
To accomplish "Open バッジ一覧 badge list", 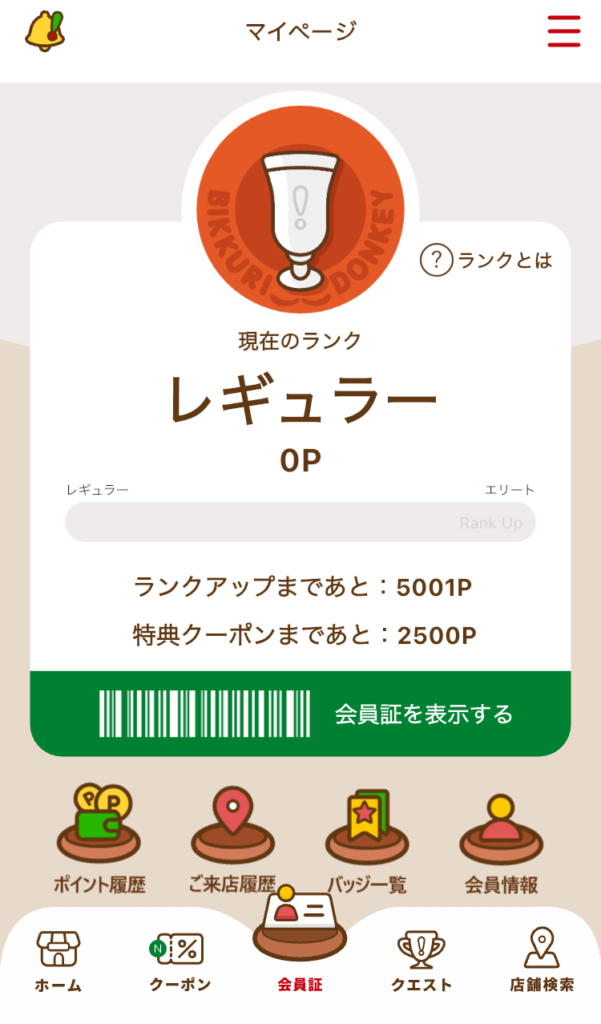I will (x=366, y=840).
